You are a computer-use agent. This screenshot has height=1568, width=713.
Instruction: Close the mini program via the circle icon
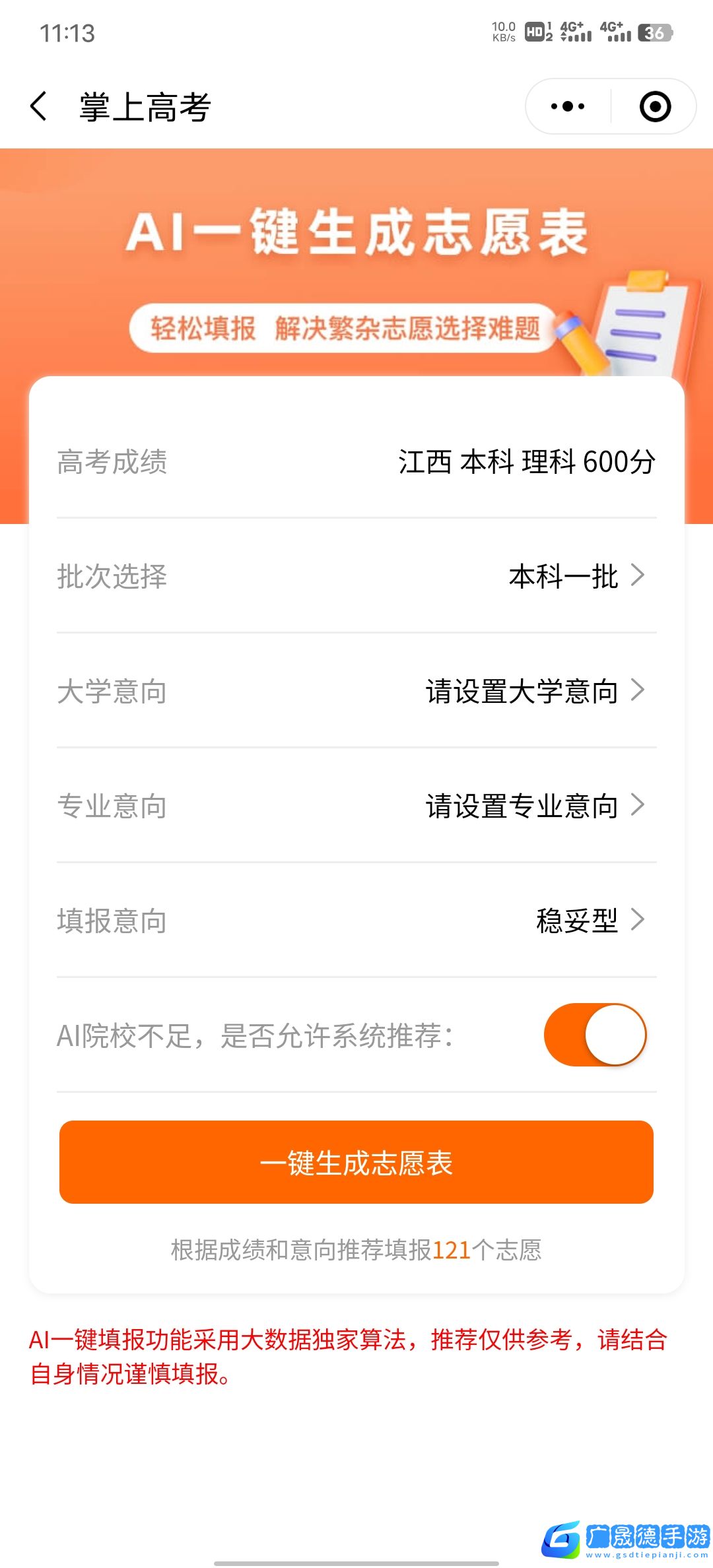pyautogui.click(x=655, y=106)
